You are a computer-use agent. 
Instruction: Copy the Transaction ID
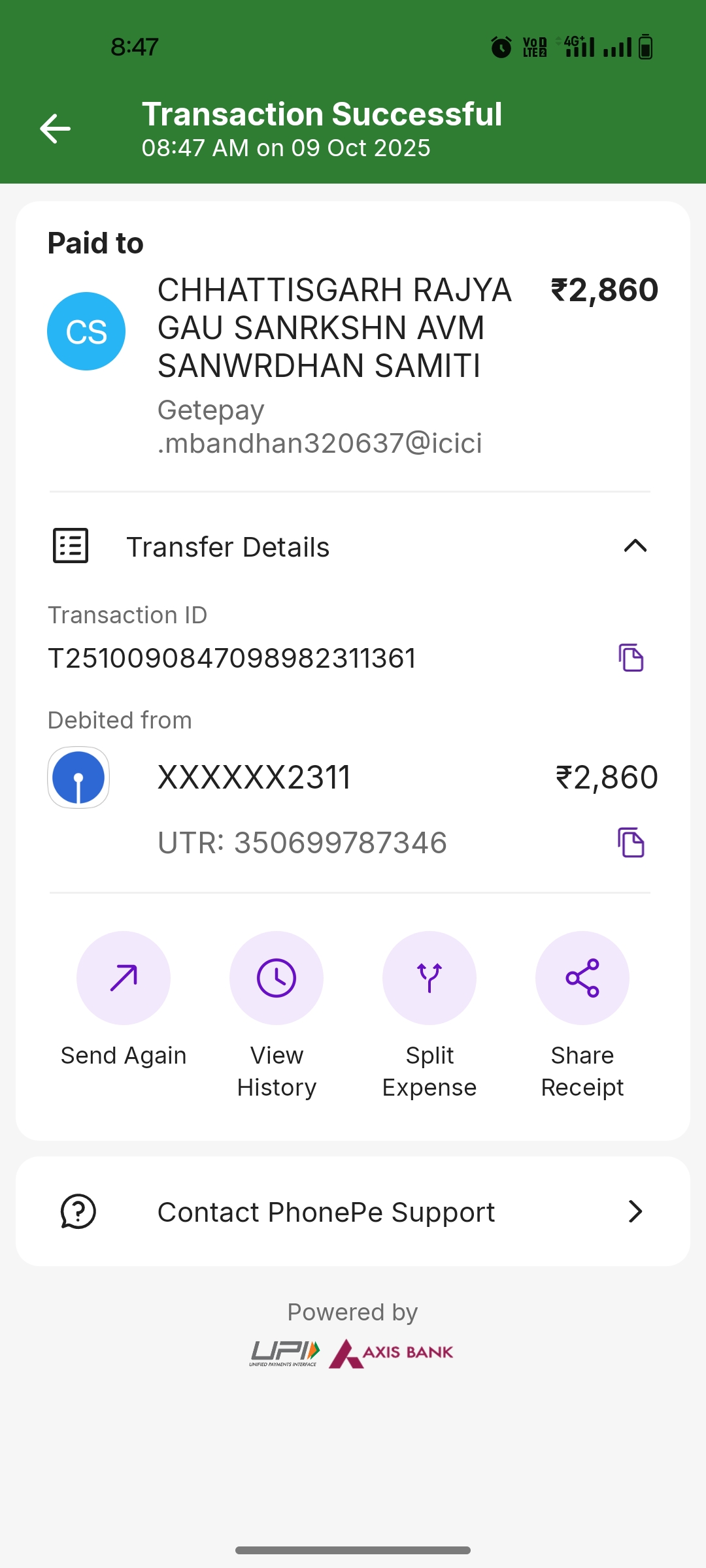pos(631,657)
